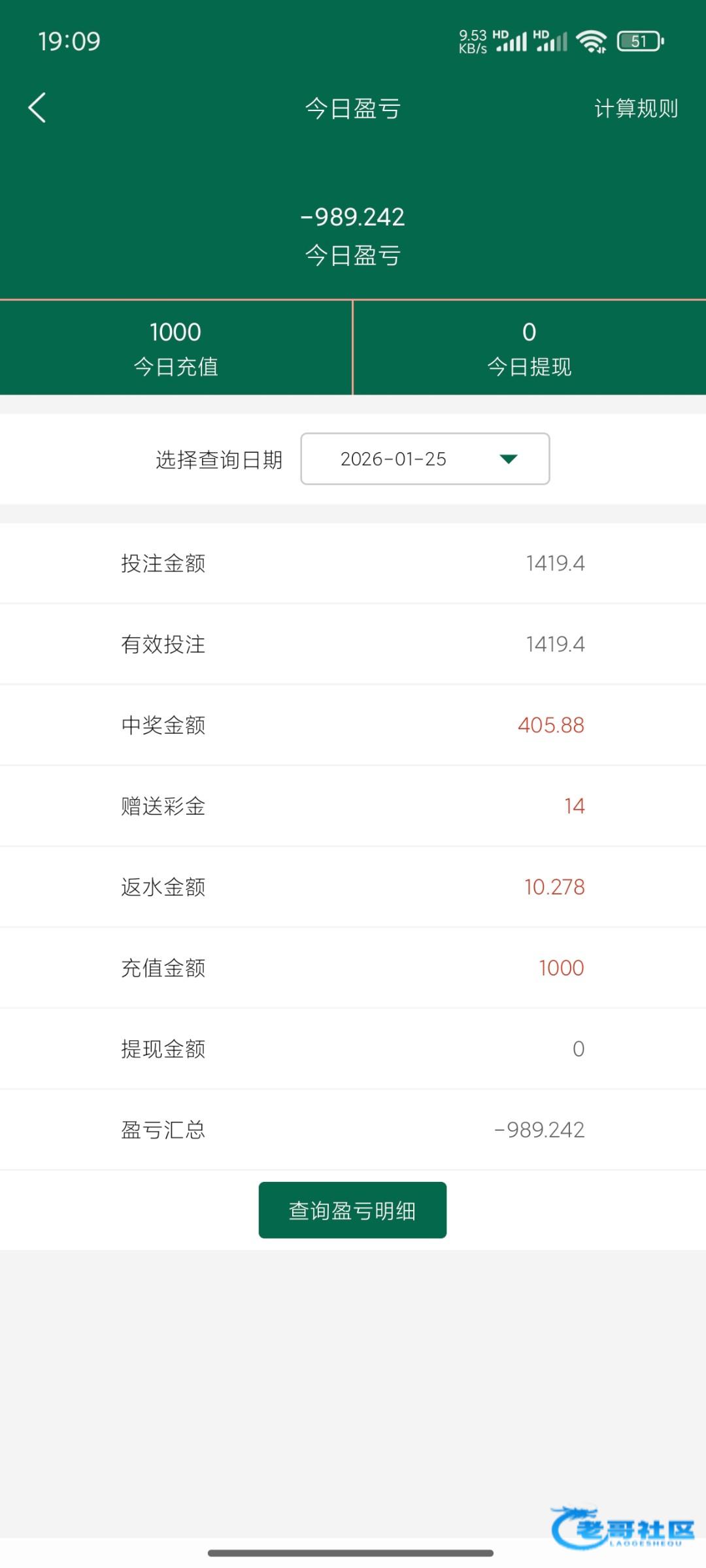The width and height of the screenshot is (706, 1568).
Task: Open 计算规则 in the header
Action: 635,108
